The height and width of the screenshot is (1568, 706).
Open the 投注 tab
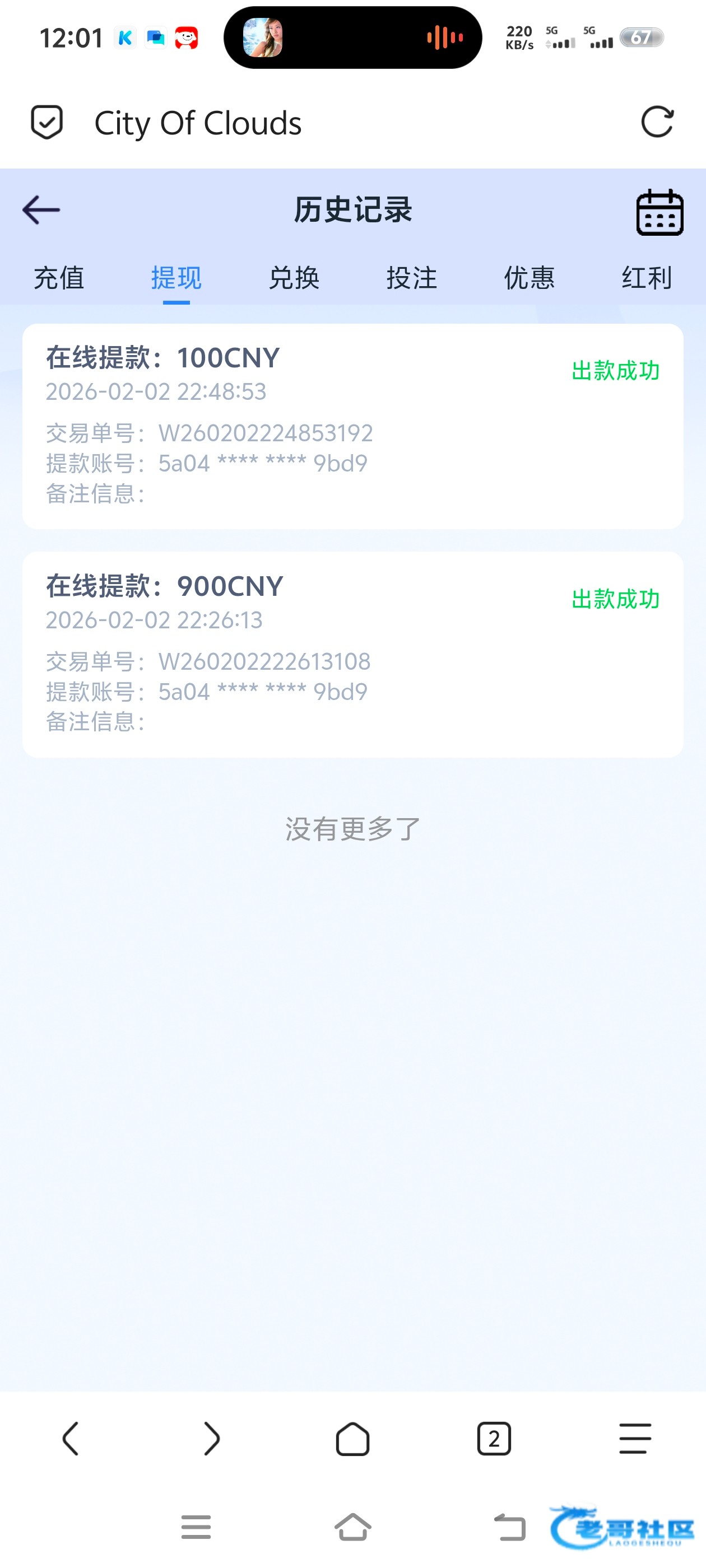(x=411, y=278)
